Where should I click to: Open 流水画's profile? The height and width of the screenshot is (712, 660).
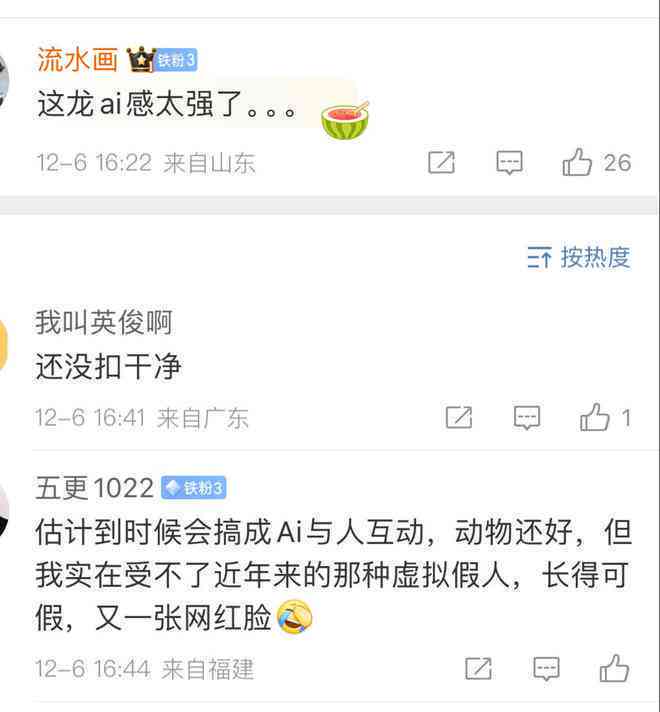coord(78,60)
